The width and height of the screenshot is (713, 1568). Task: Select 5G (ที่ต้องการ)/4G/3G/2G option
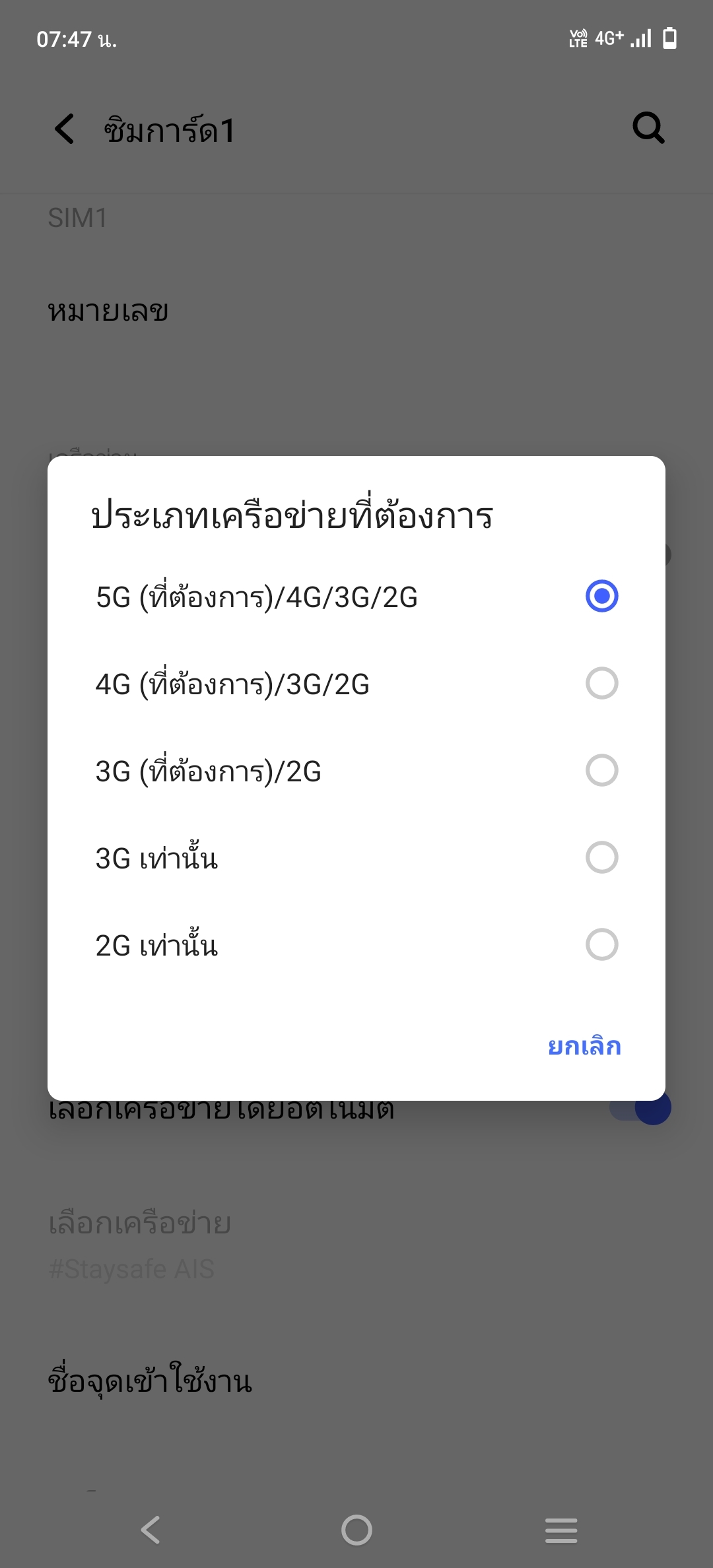tap(356, 597)
